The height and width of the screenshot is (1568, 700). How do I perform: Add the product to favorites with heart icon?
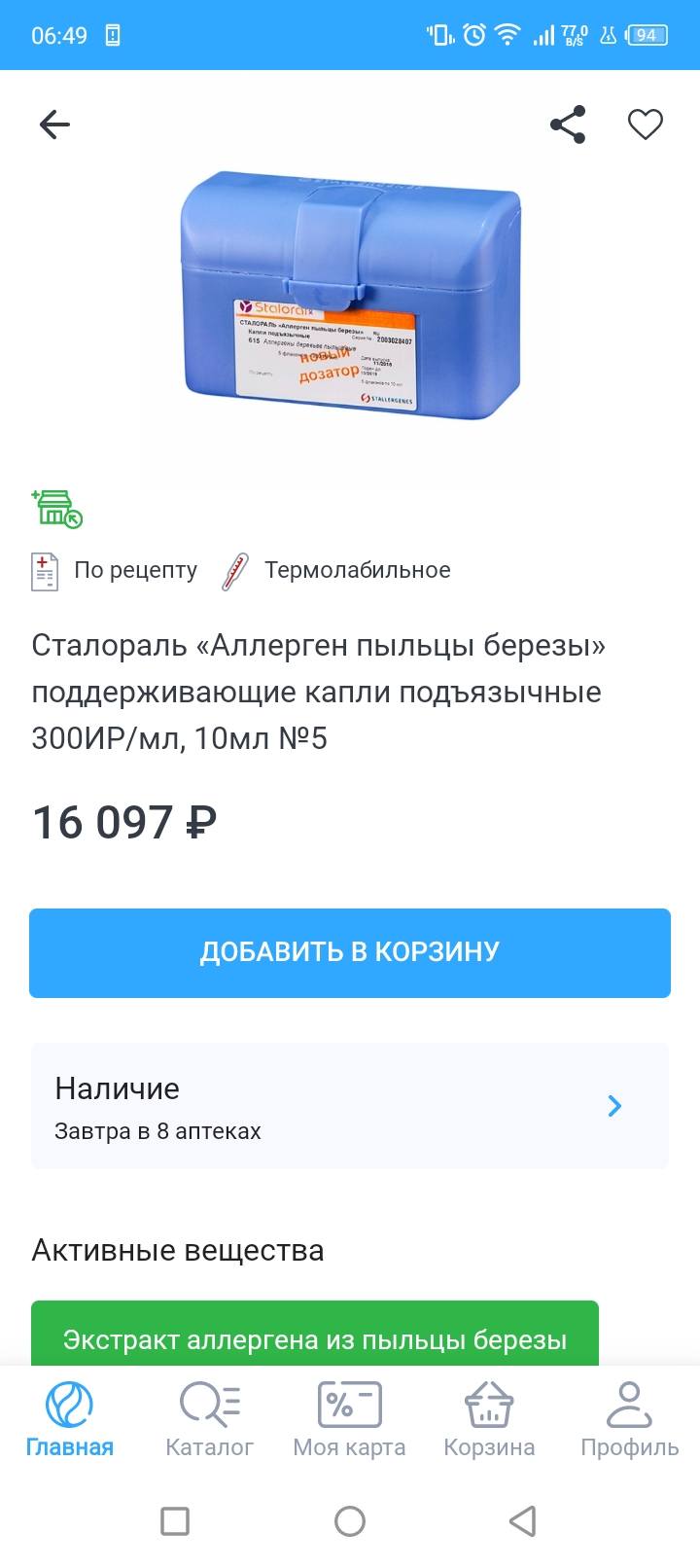(x=645, y=125)
